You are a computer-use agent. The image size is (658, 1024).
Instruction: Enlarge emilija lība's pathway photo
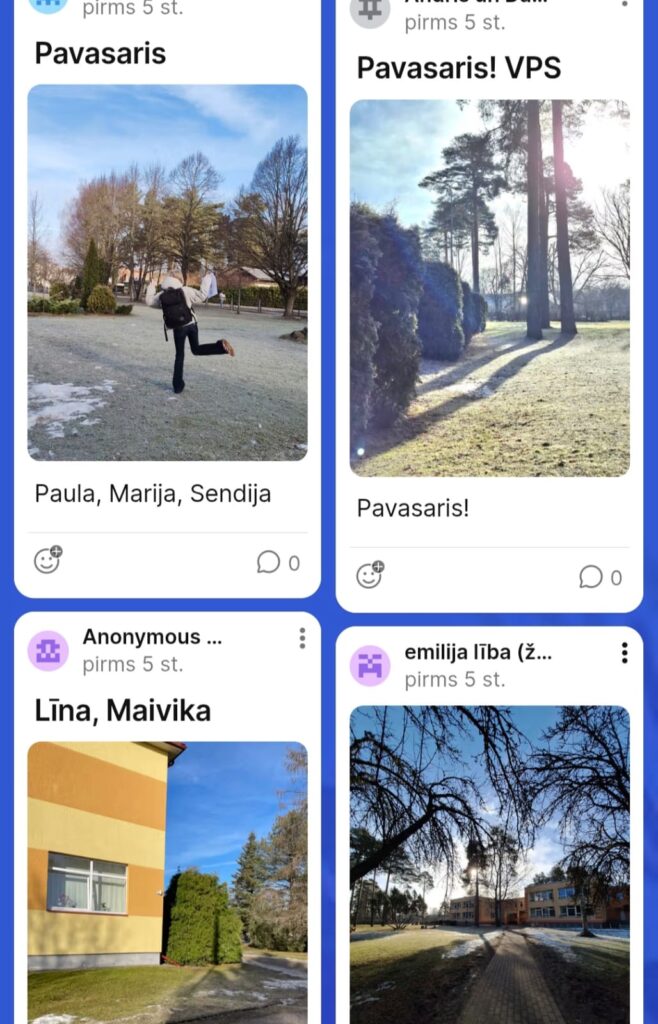[489, 863]
